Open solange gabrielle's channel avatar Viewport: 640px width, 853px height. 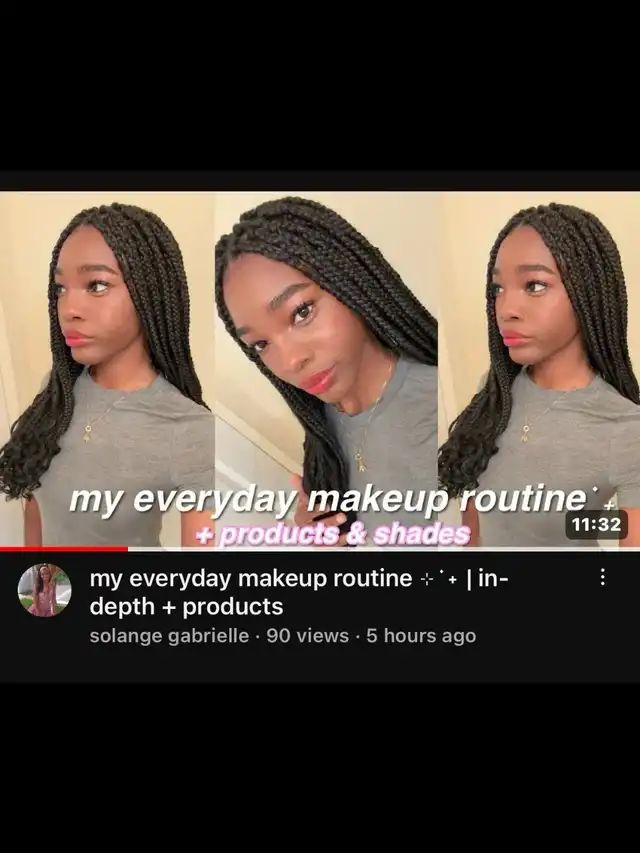44,590
